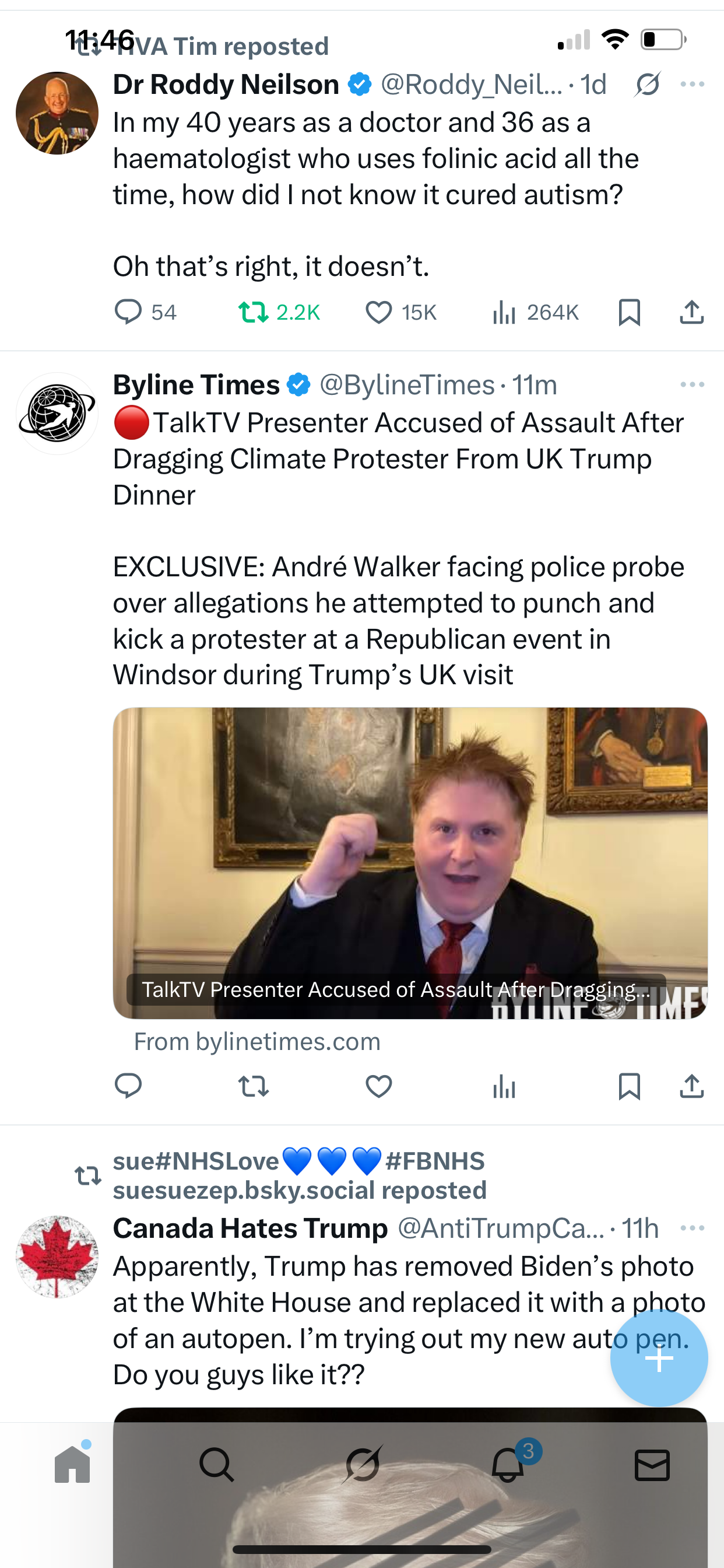Switch to the Search tab
The height and width of the screenshot is (1568, 724).
(217, 1465)
